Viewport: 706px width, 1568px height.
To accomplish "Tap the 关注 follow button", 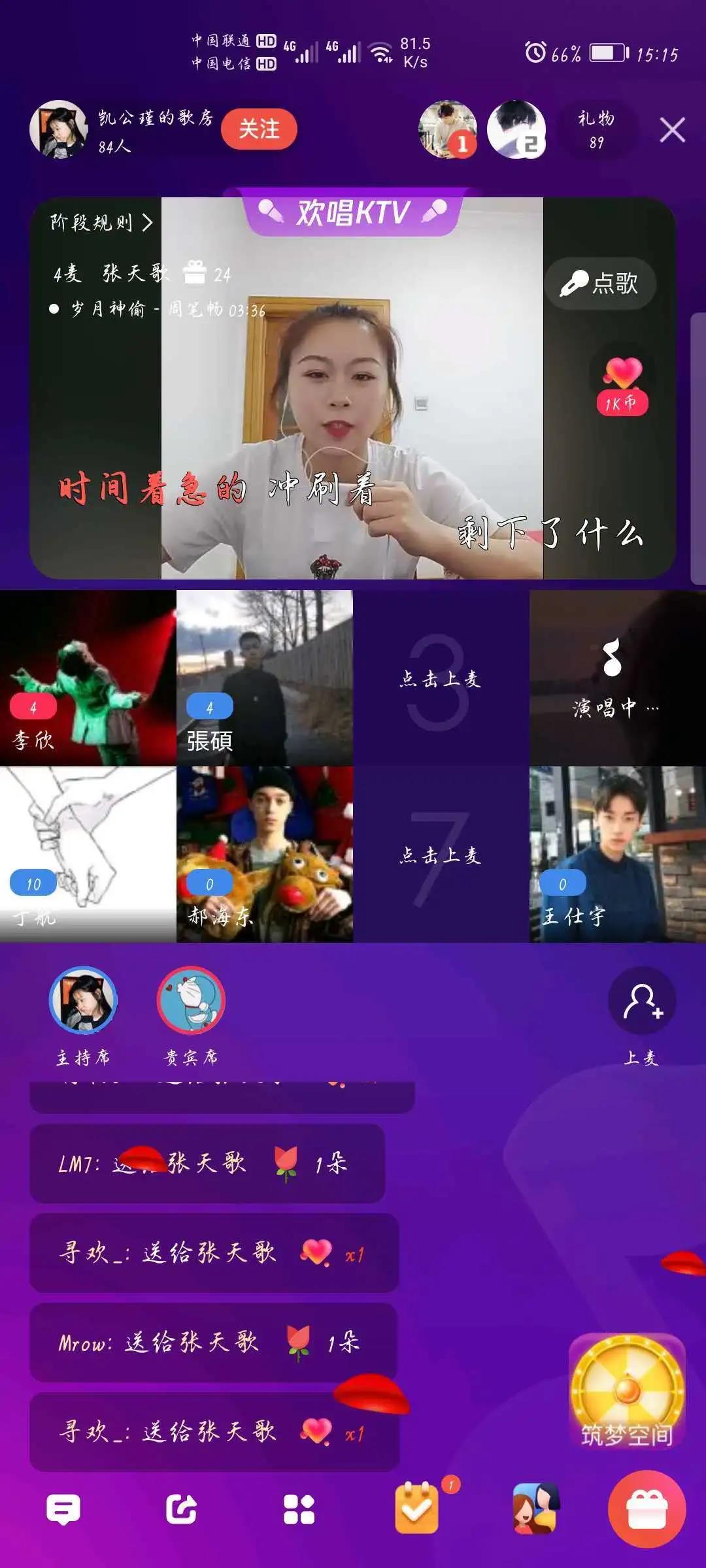I will (x=259, y=129).
